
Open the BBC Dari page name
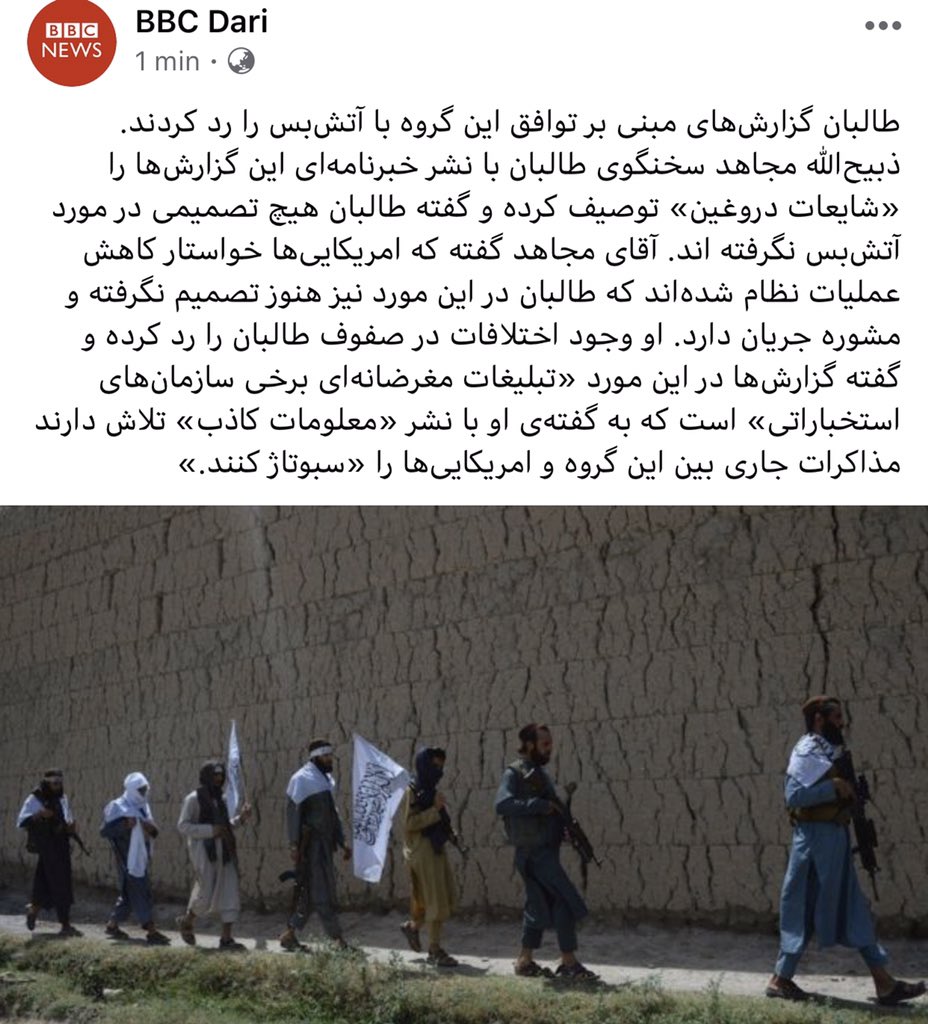201,21
